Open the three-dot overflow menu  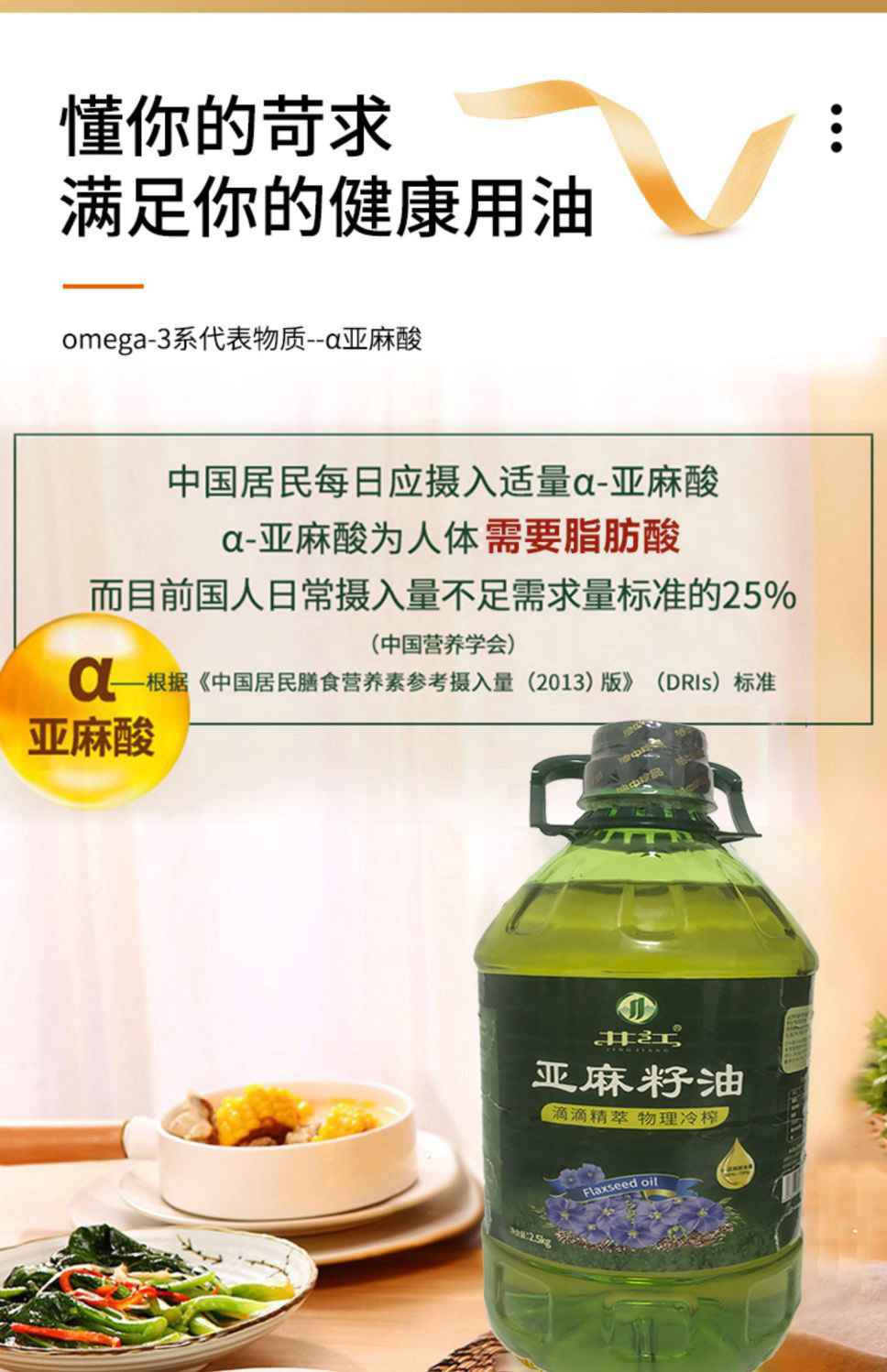[x=836, y=128]
